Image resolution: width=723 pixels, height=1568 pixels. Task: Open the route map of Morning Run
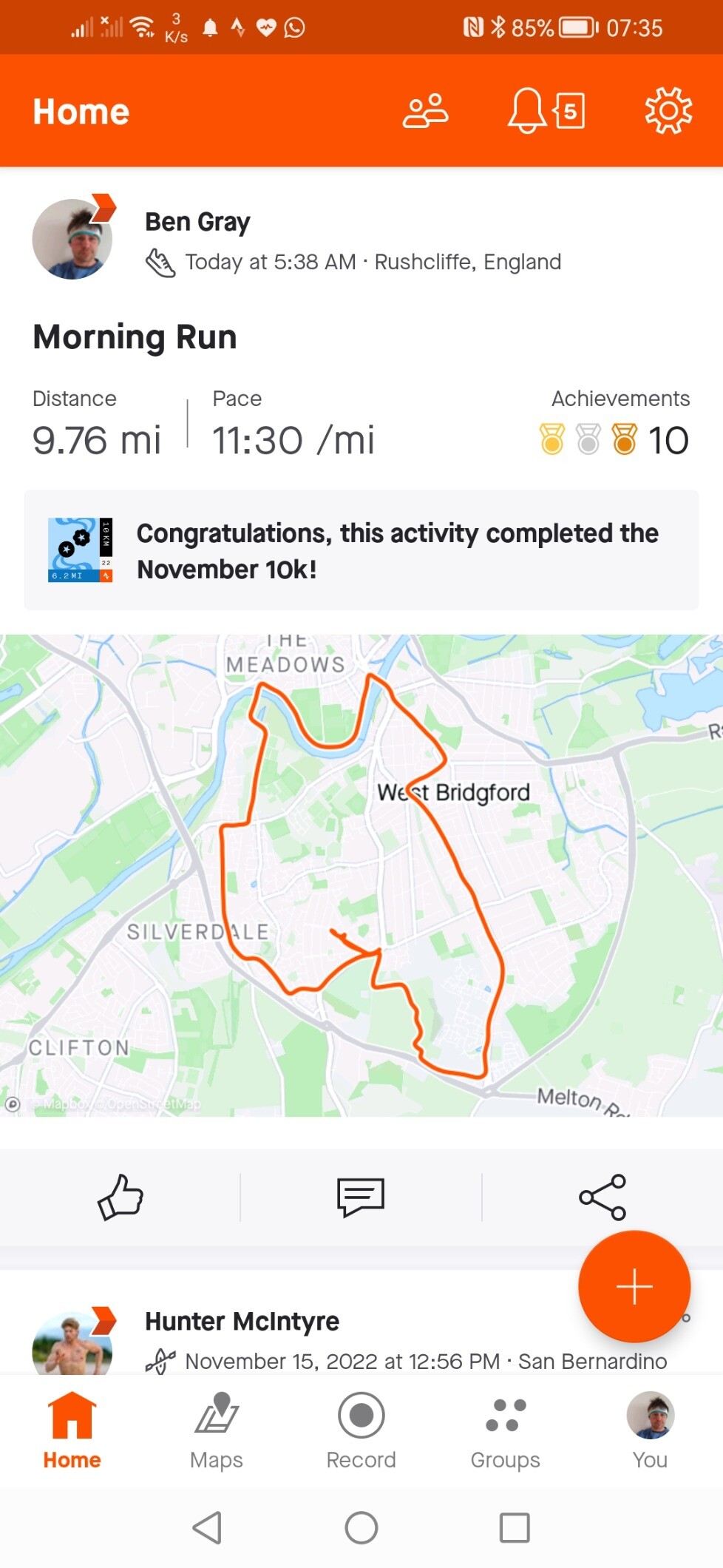click(361, 875)
